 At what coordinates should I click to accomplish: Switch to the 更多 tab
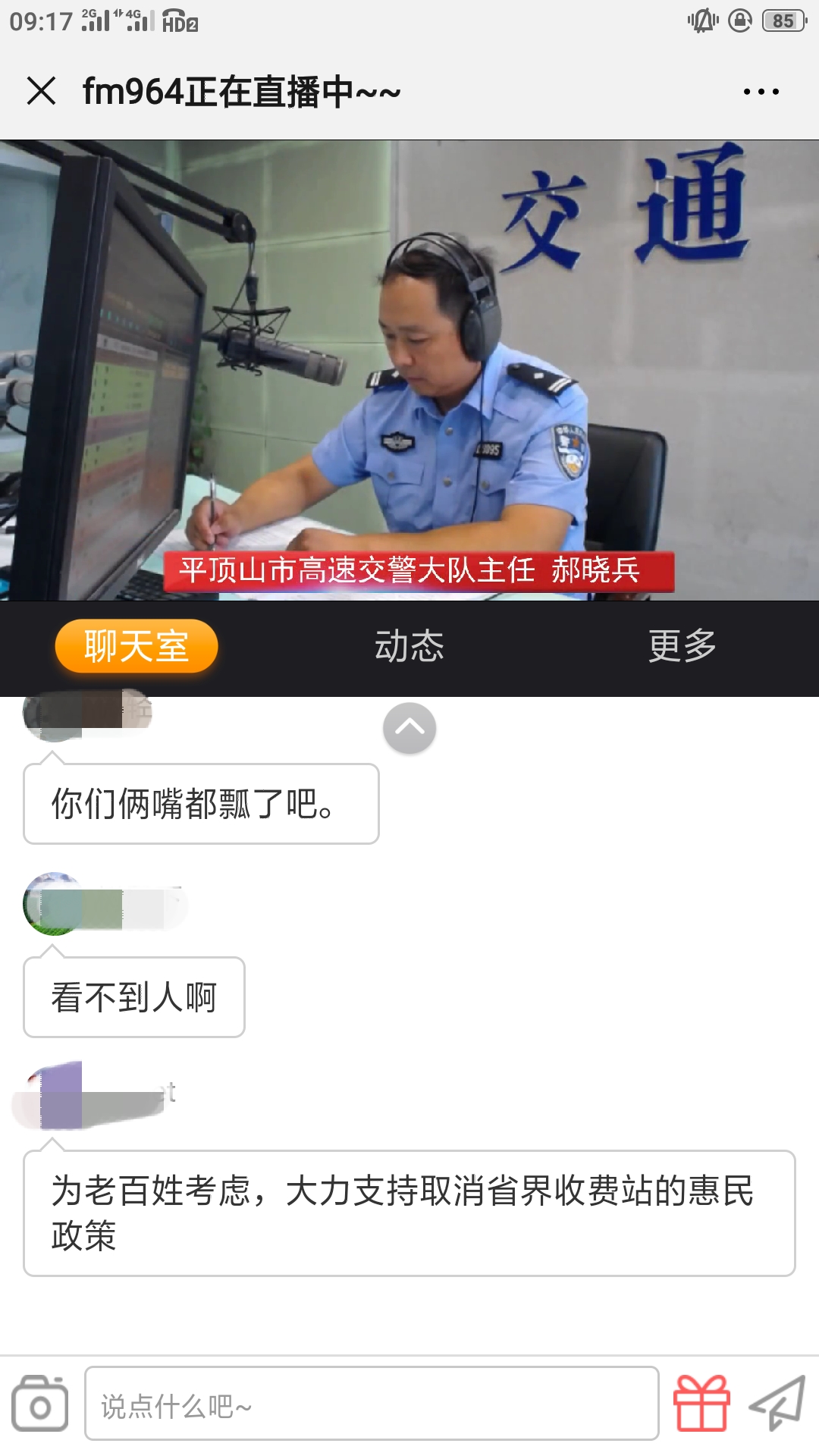click(x=682, y=646)
